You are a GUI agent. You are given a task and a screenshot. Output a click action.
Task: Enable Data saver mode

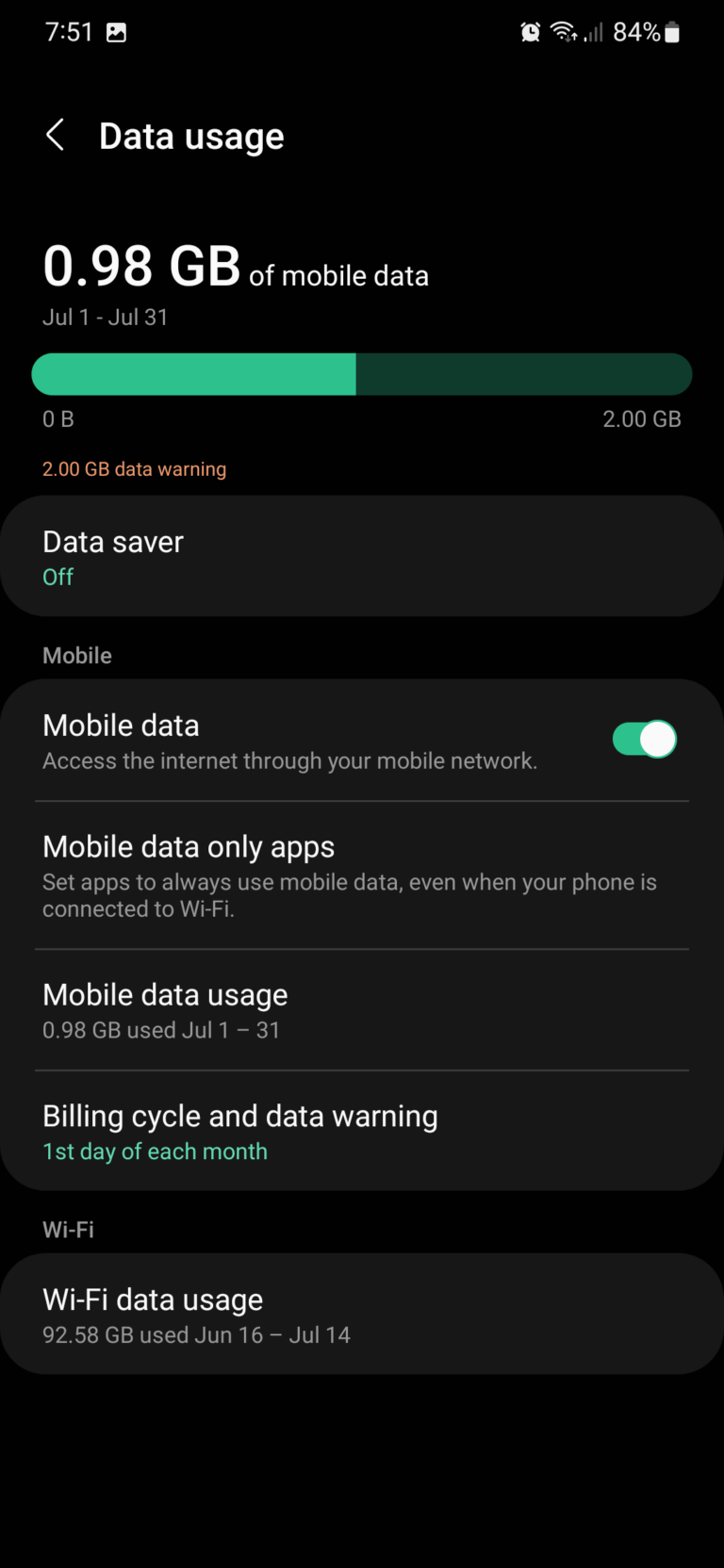[361, 556]
